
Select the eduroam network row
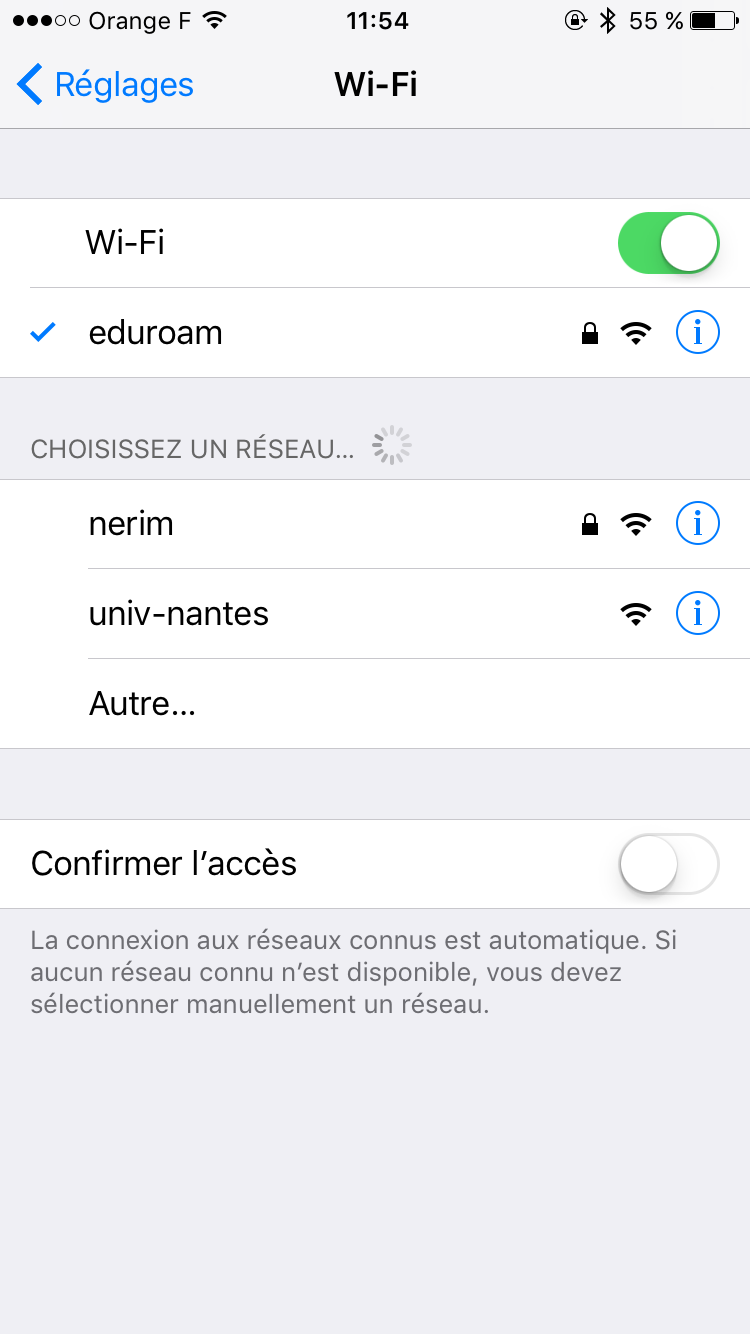point(300,333)
